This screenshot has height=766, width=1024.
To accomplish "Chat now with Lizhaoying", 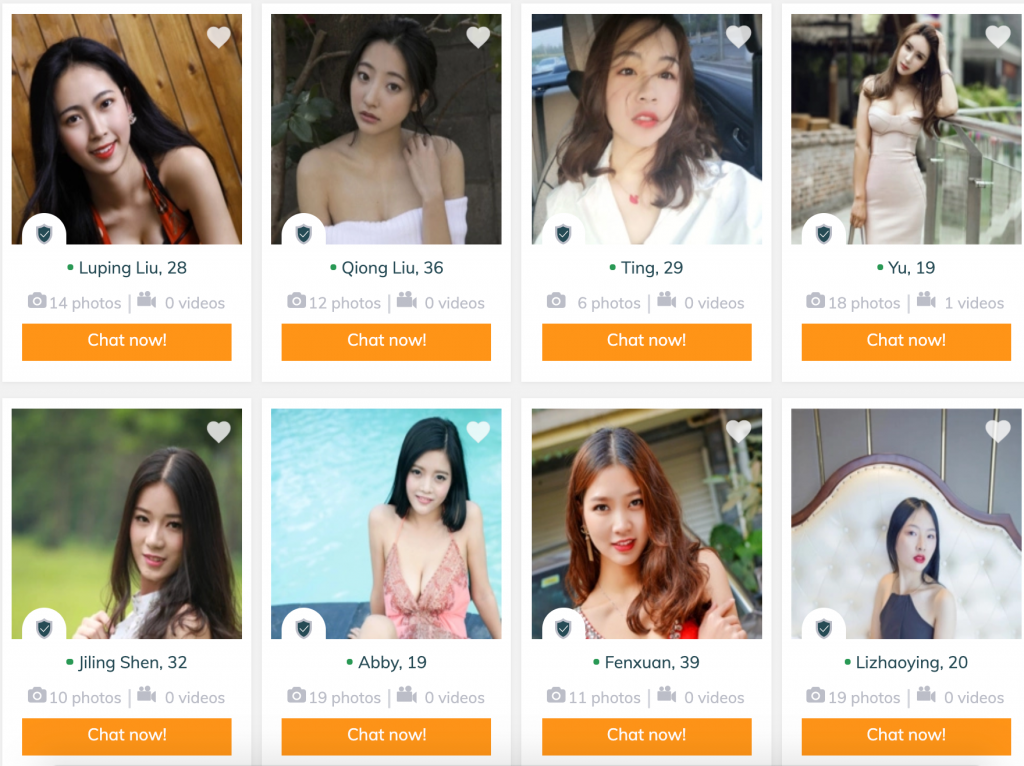I will tap(906, 736).
